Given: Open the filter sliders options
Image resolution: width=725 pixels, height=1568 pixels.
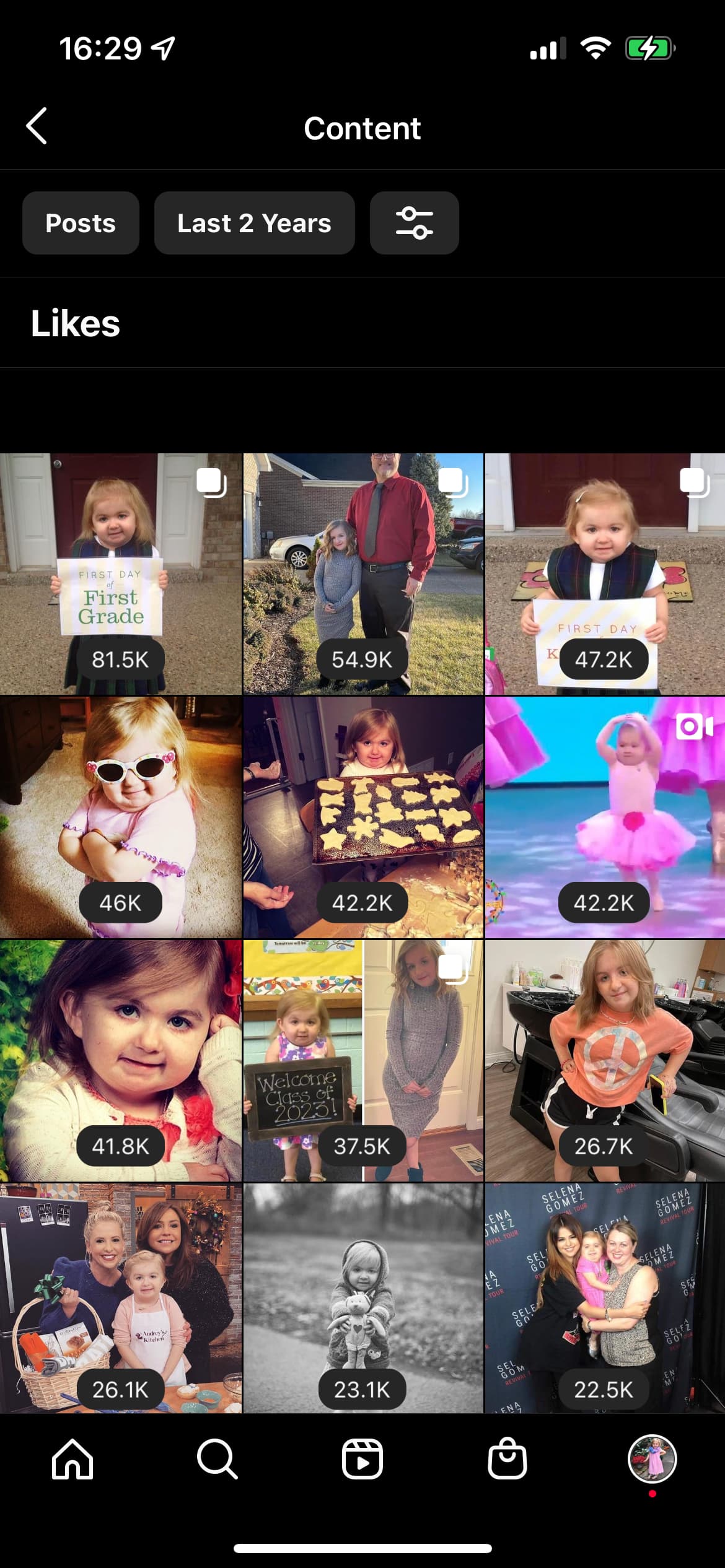Looking at the screenshot, I should coord(414,223).
